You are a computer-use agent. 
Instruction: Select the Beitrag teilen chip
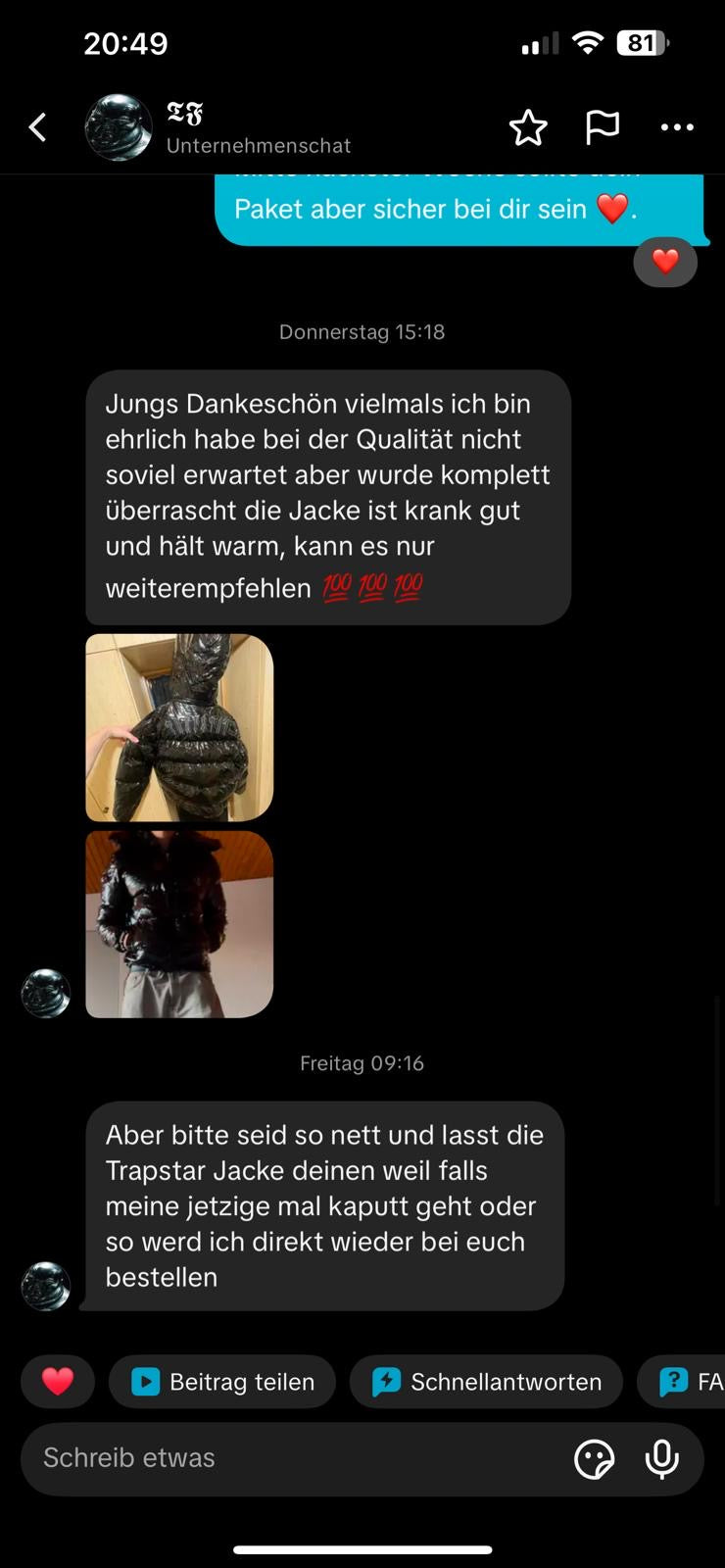[222, 1382]
